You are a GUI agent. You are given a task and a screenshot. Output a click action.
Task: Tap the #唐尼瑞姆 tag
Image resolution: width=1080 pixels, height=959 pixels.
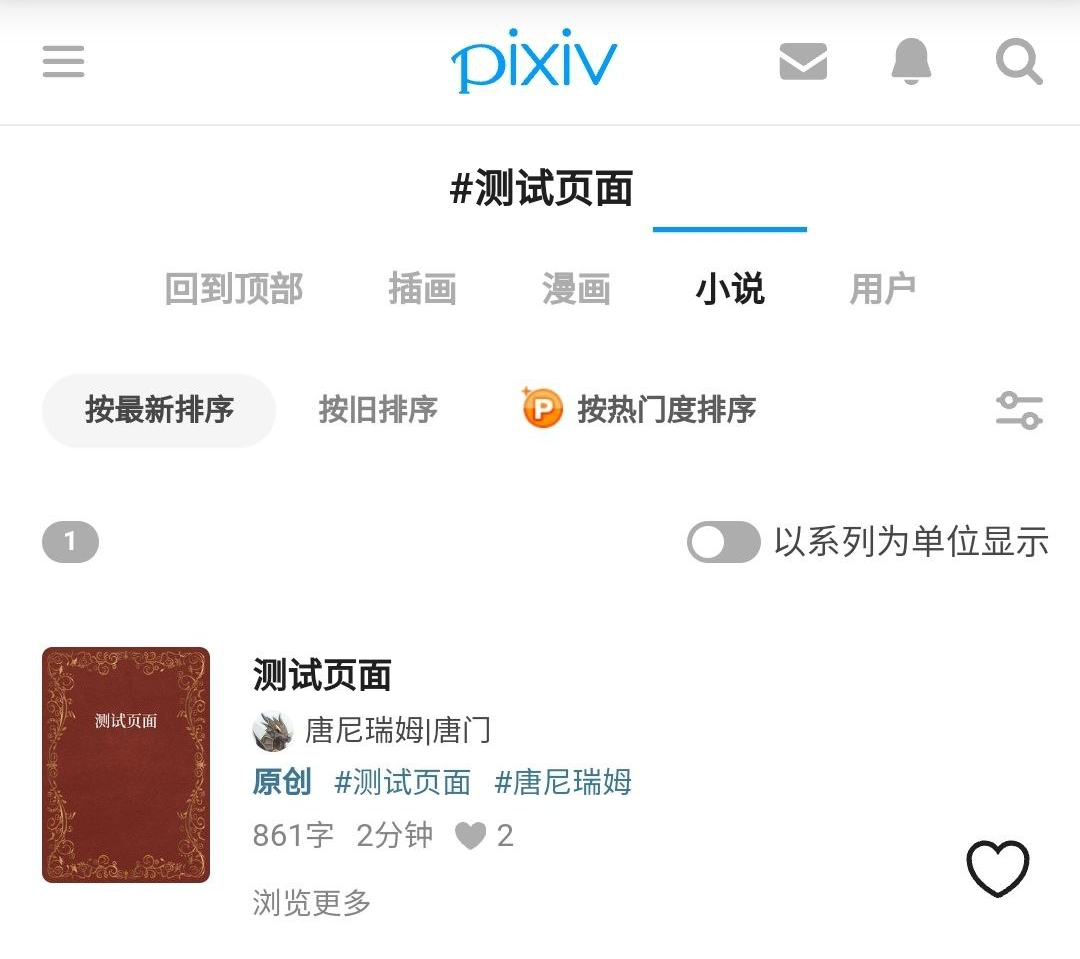pyautogui.click(x=563, y=782)
